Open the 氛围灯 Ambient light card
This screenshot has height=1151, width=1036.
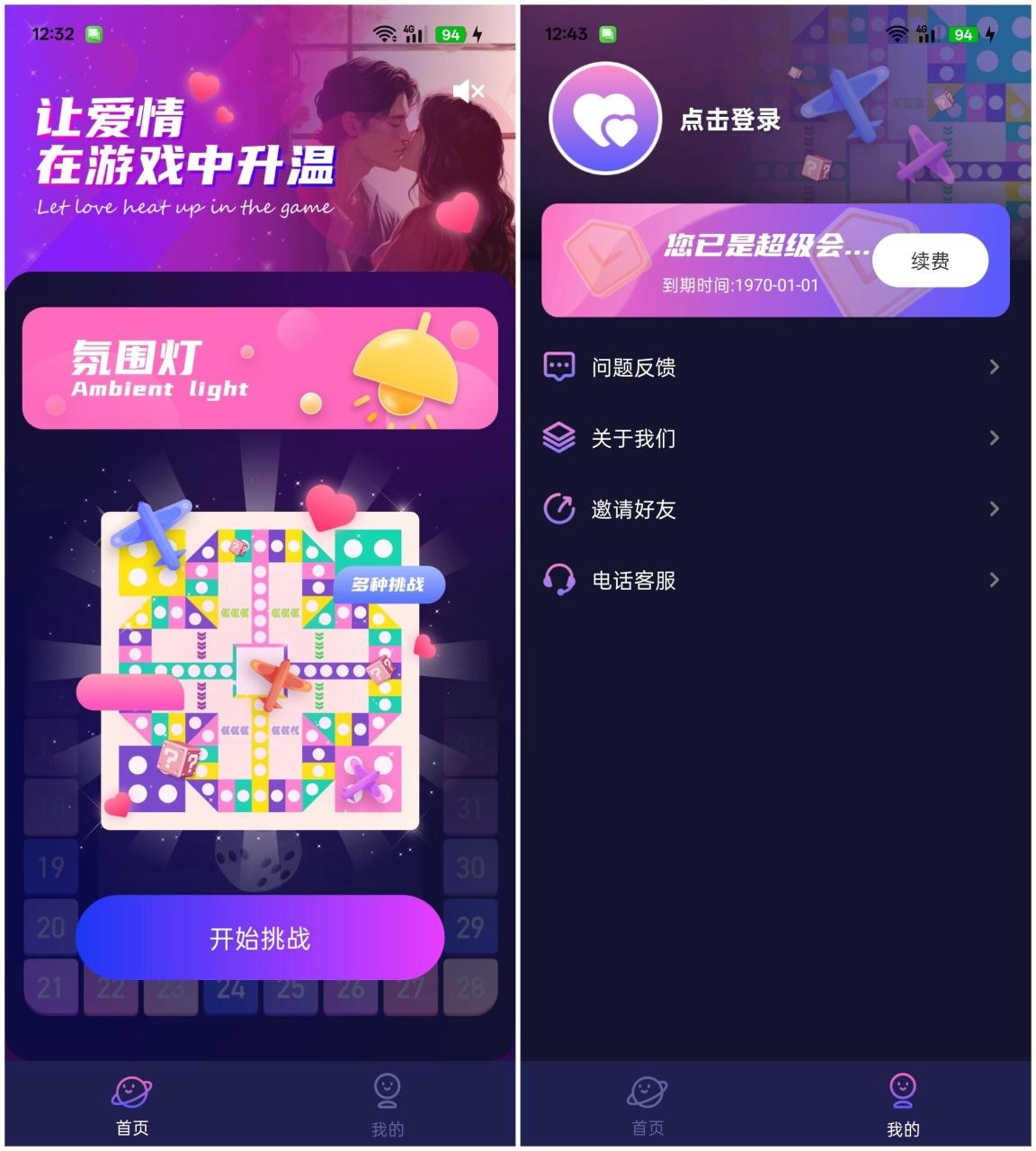click(260, 368)
